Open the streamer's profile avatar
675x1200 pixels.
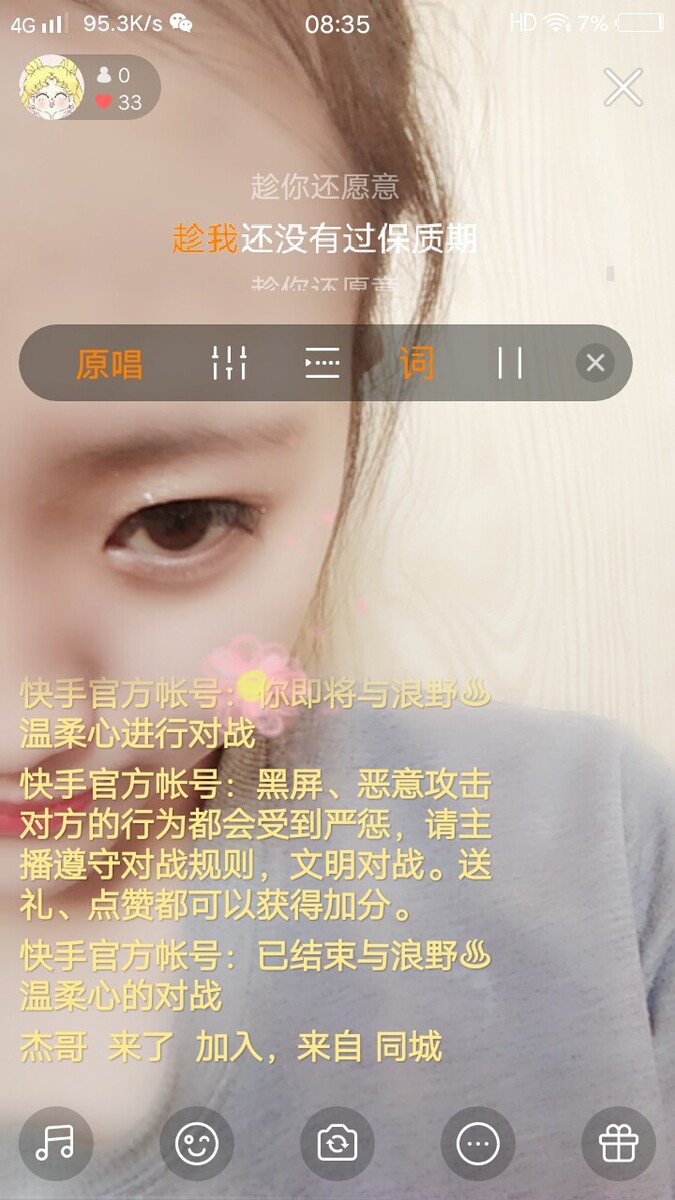tap(52, 87)
